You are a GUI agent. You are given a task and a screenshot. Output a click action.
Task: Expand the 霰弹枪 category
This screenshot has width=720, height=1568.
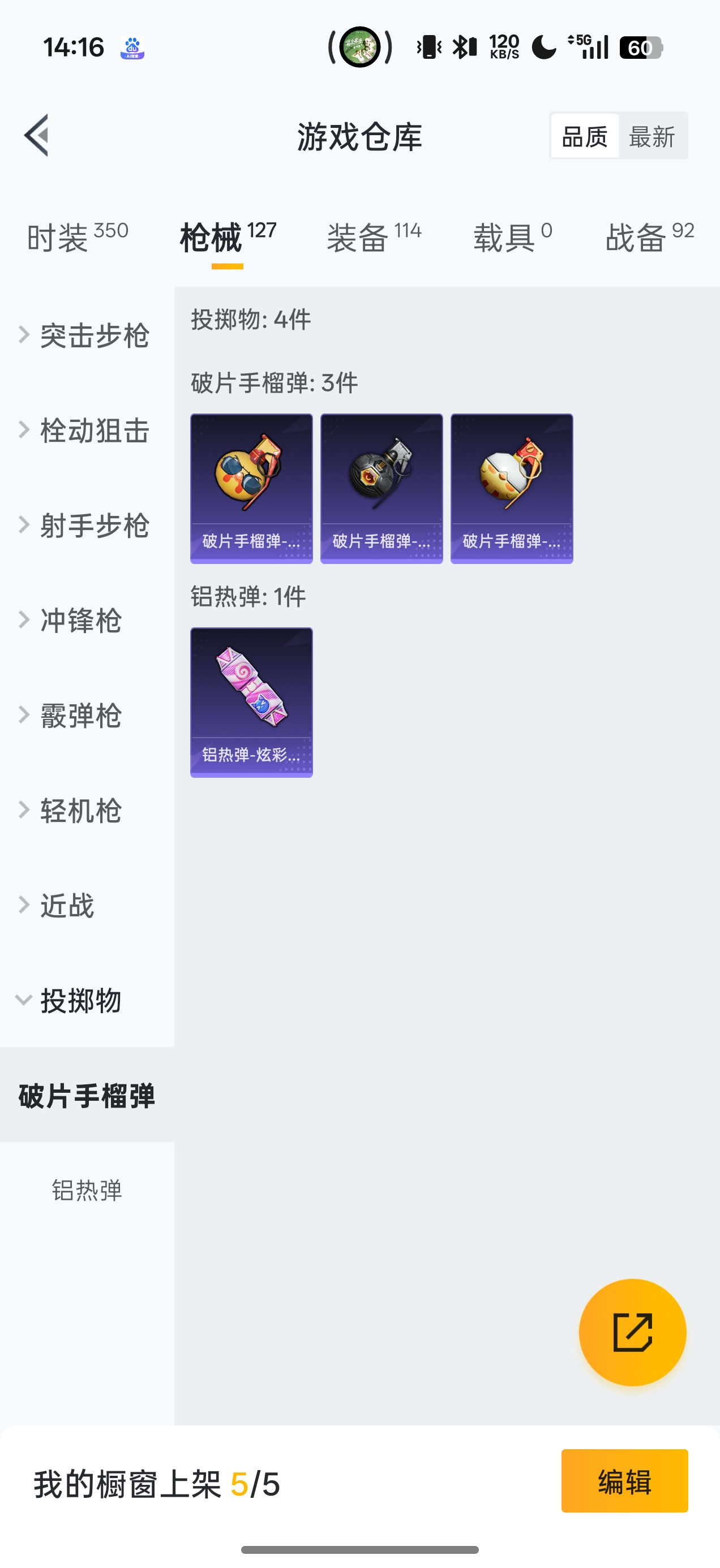click(73, 715)
